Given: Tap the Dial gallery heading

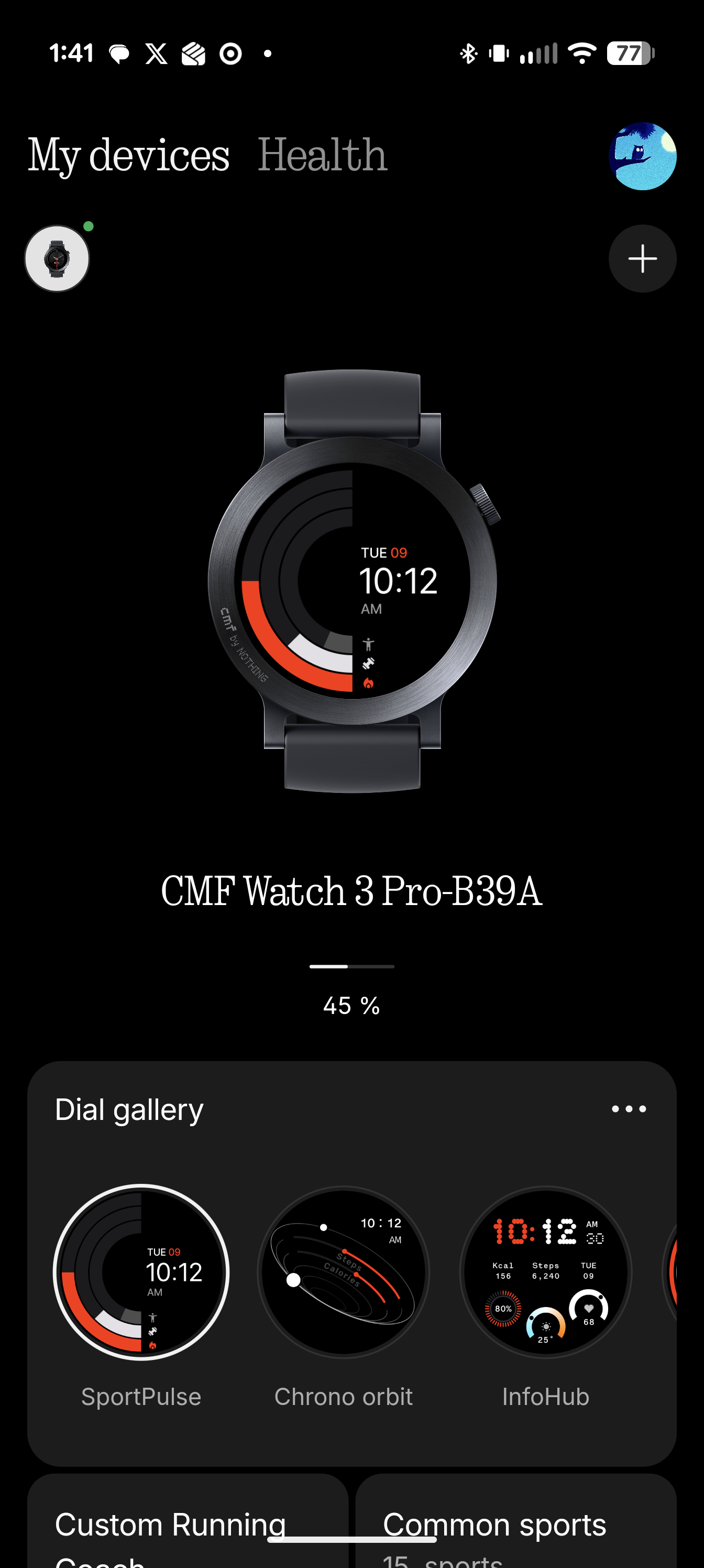Looking at the screenshot, I should tap(128, 1109).
